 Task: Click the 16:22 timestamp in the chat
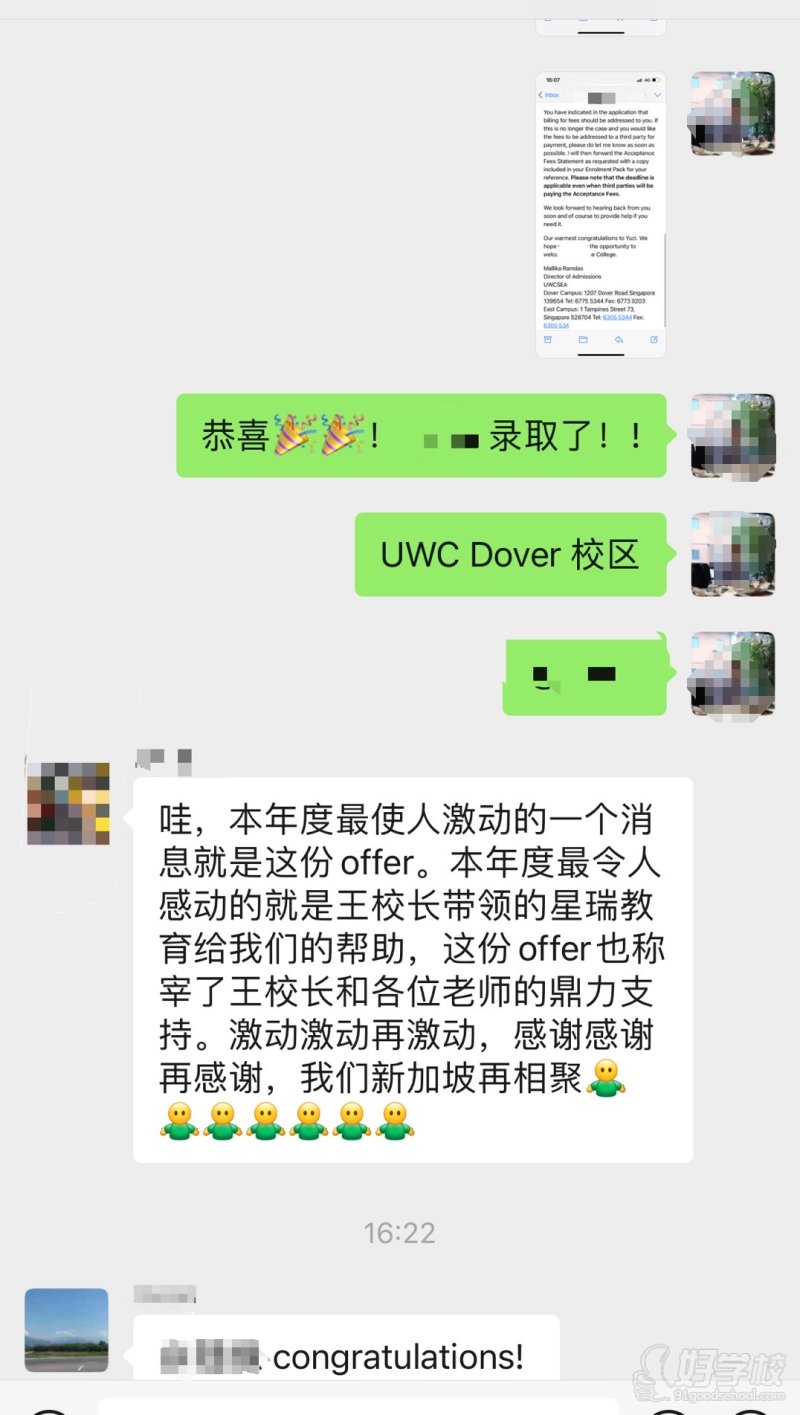point(399,1234)
